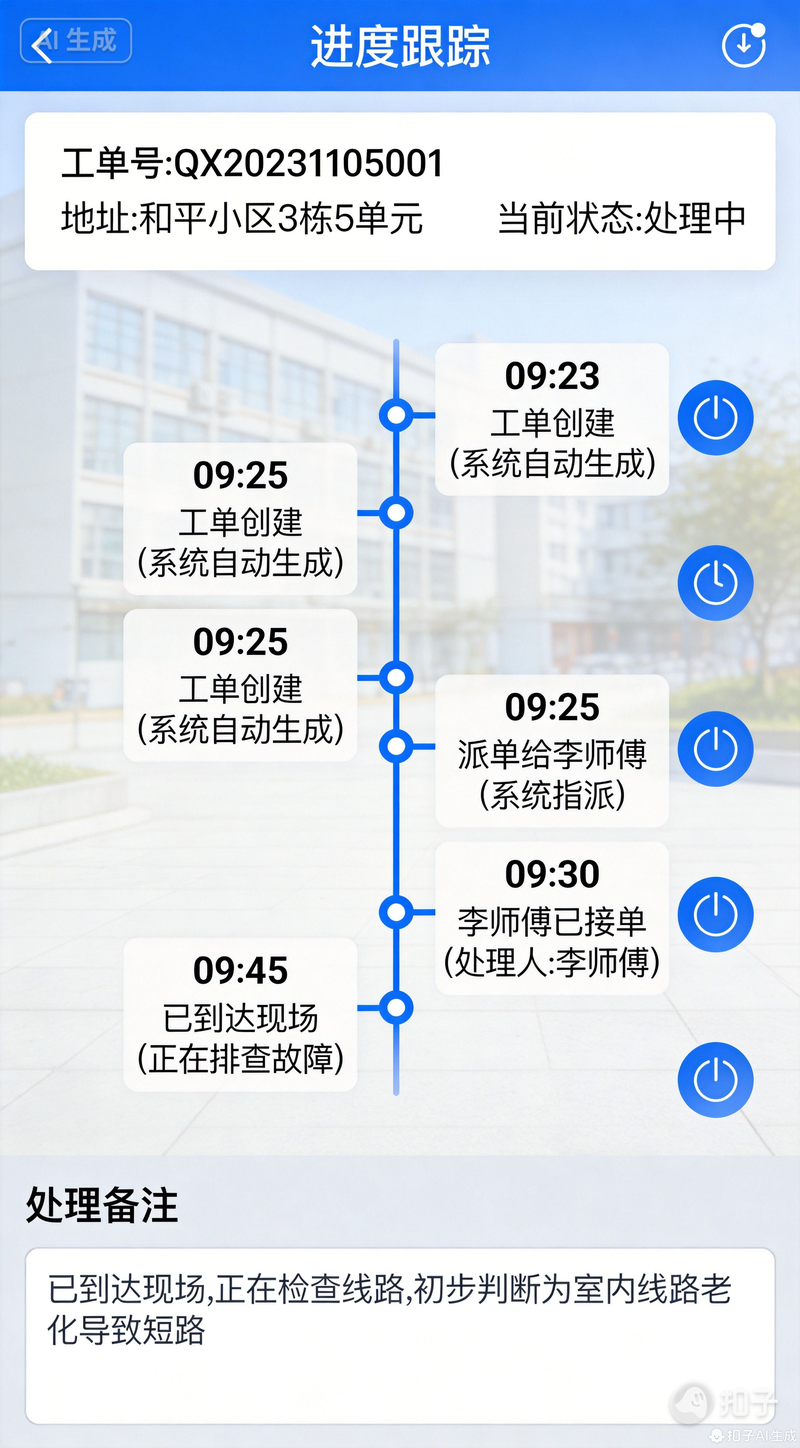Image resolution: width=800 pixels, height=1448 pixels.
Task: Tap the power icon next to 派单给李师傅
Action: [x=715, y=748]
